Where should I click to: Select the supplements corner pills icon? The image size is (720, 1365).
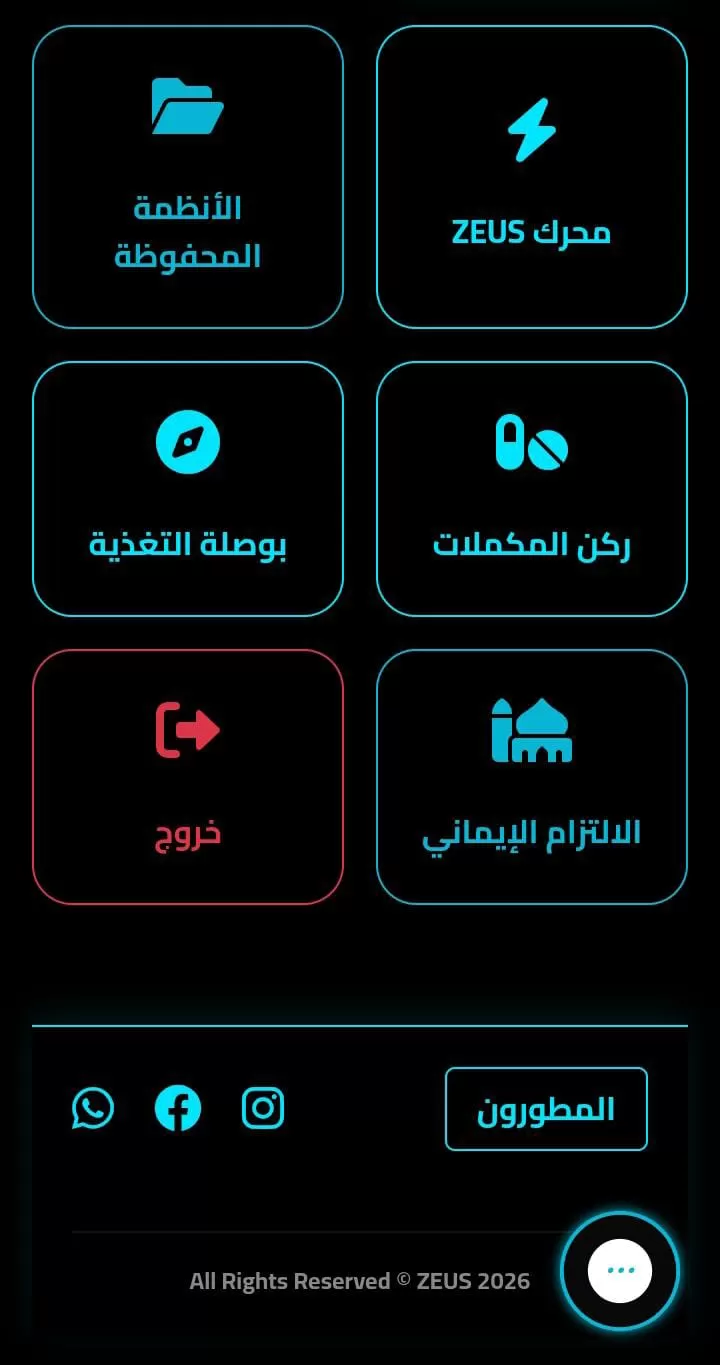point(531,443)
